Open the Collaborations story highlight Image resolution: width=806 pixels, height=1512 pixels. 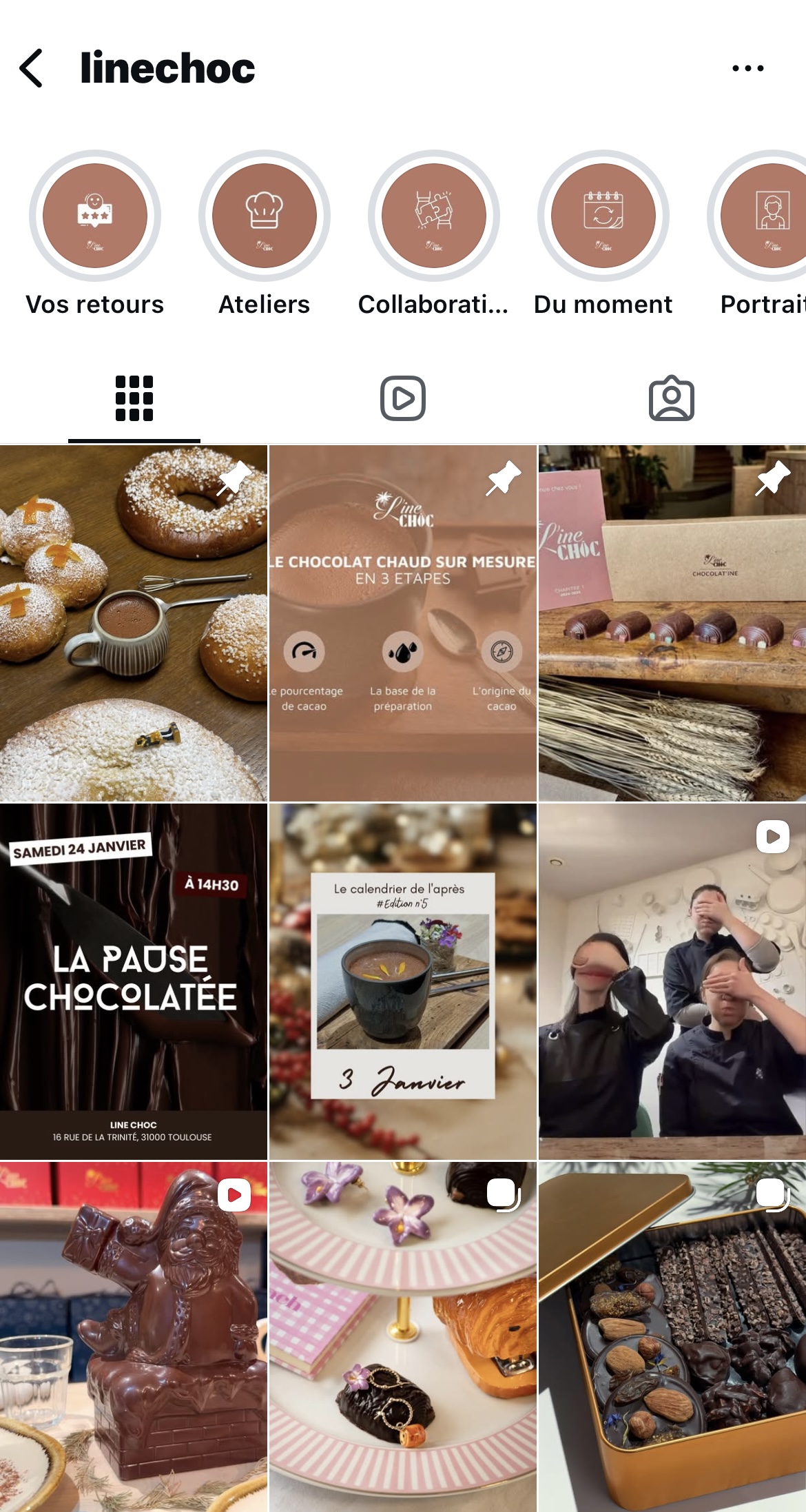point(434,216)
